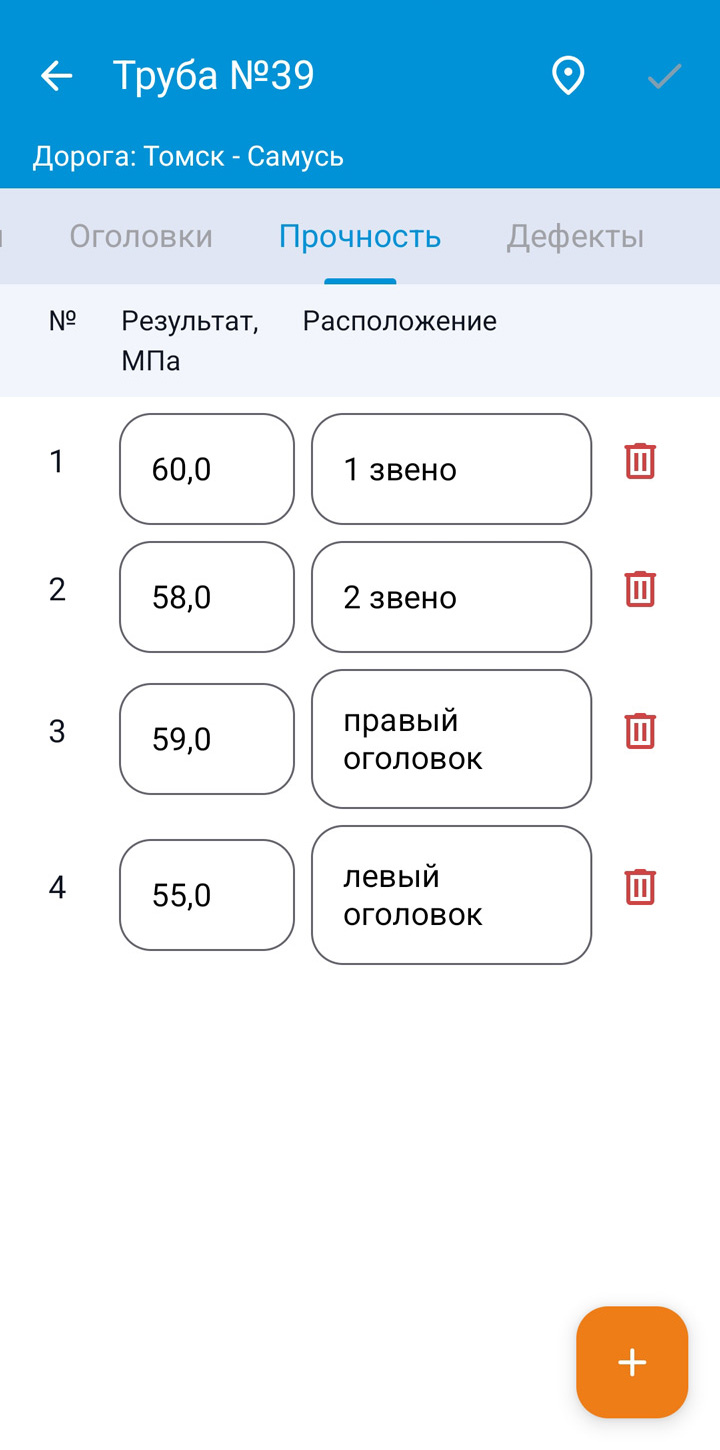The height and width of the screenshot is (1450, 720).
Task: Open the map location pin
Action: pyautogui.click(x=568, y=76)
